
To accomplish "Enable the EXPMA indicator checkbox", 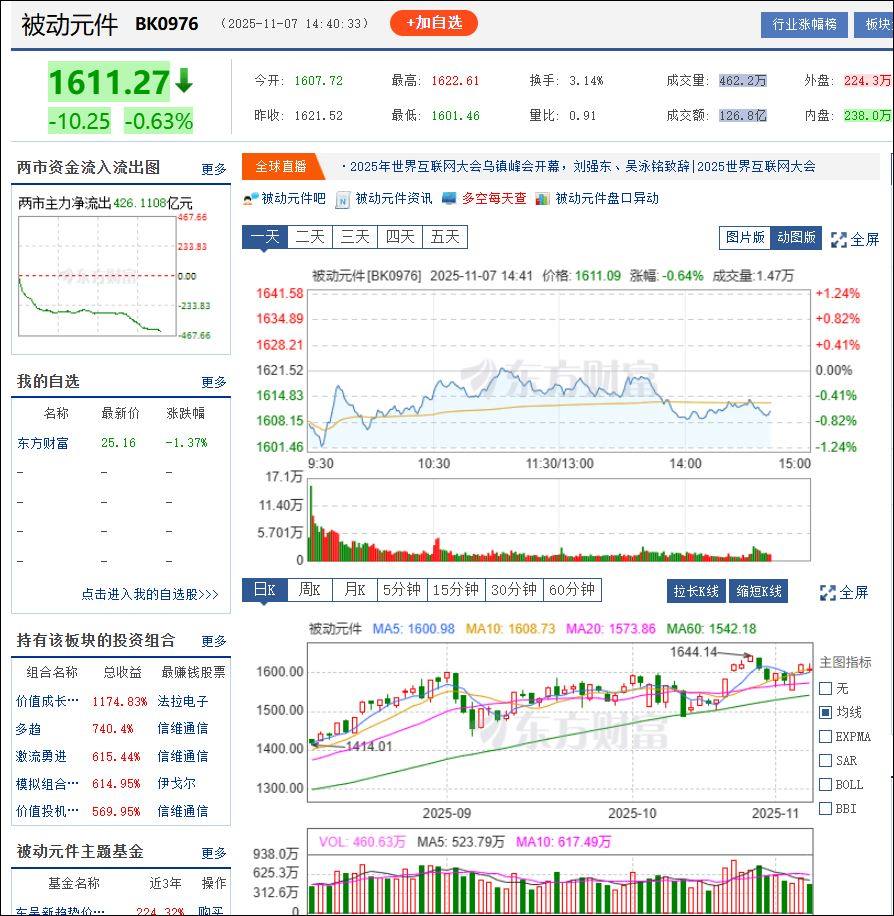I will tap(826, 737).
